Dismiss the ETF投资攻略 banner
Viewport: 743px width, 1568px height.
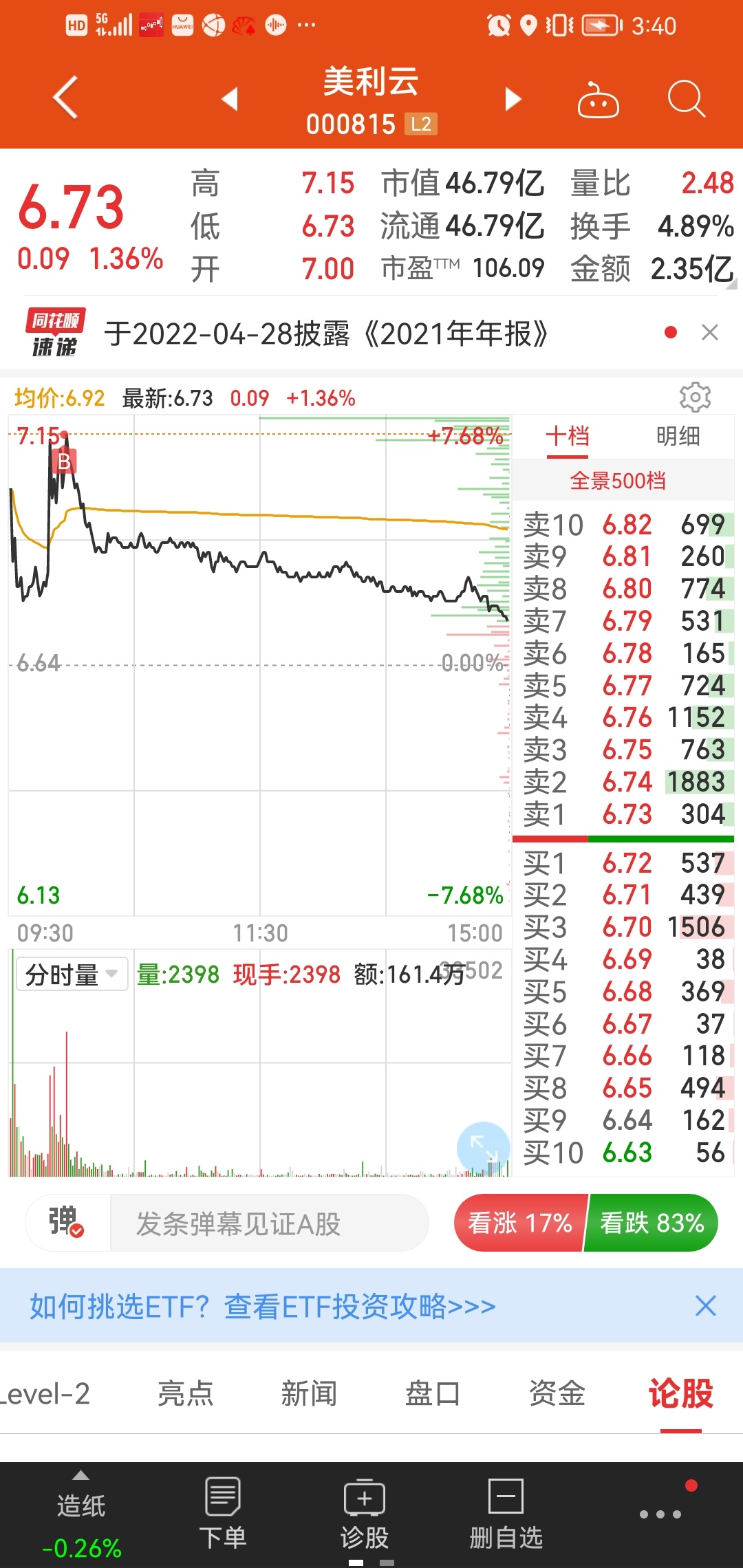pyautogui.click(x=706, y=1305)
